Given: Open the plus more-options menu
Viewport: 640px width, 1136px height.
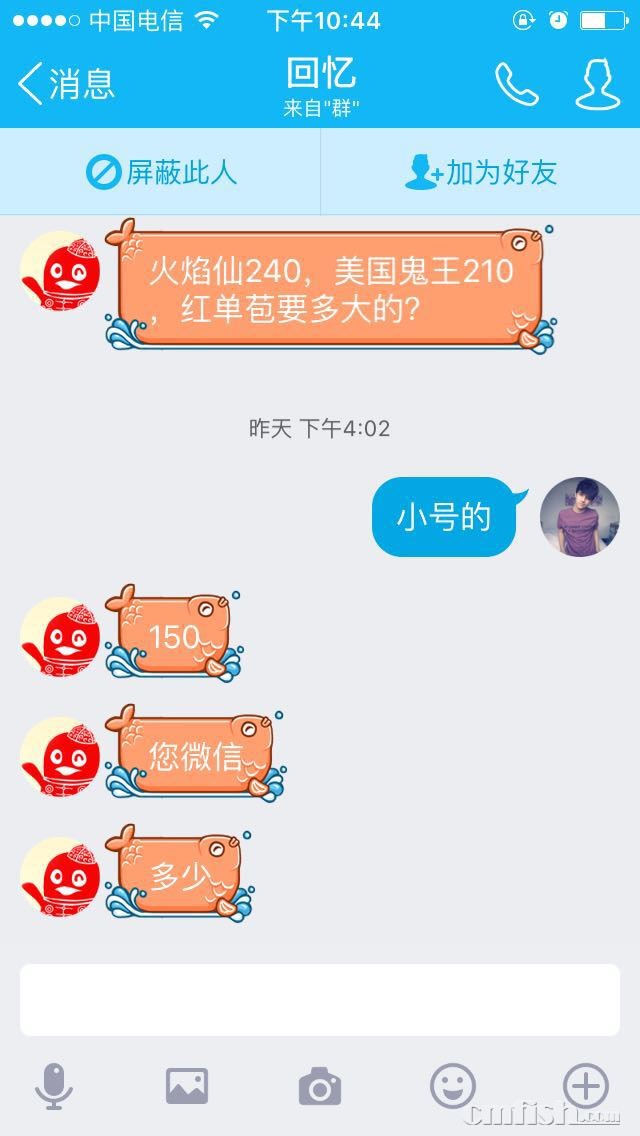Looking at the screenshot, I should (x=586, y=1085).
